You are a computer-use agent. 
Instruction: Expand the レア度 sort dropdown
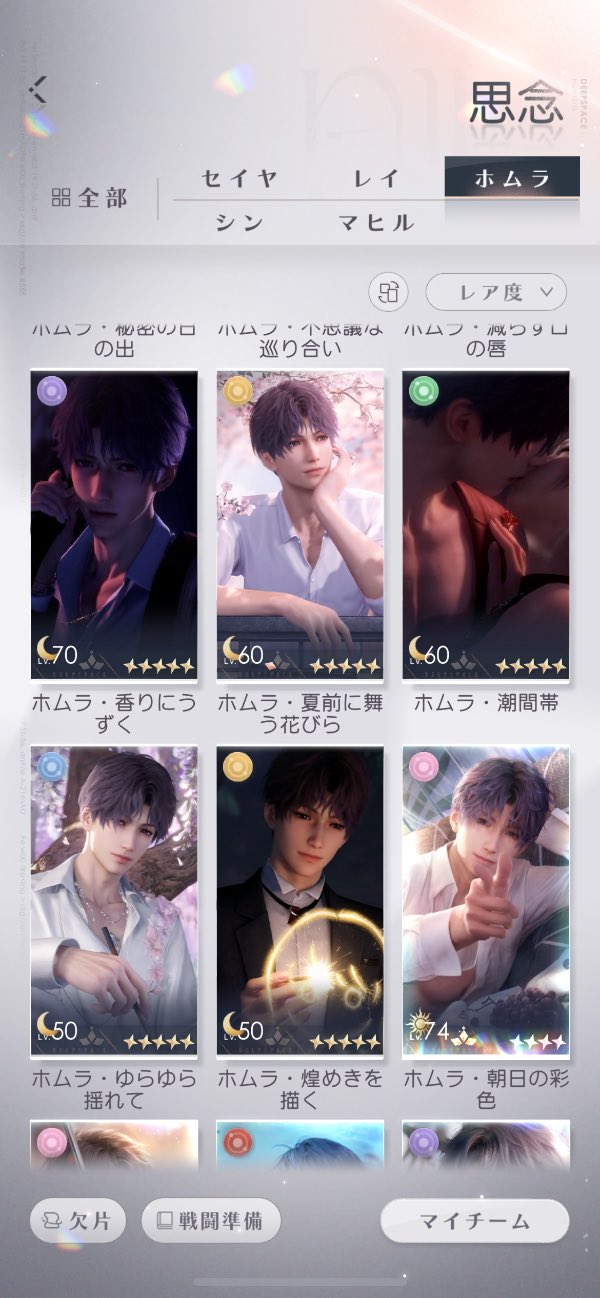point(496,292)
